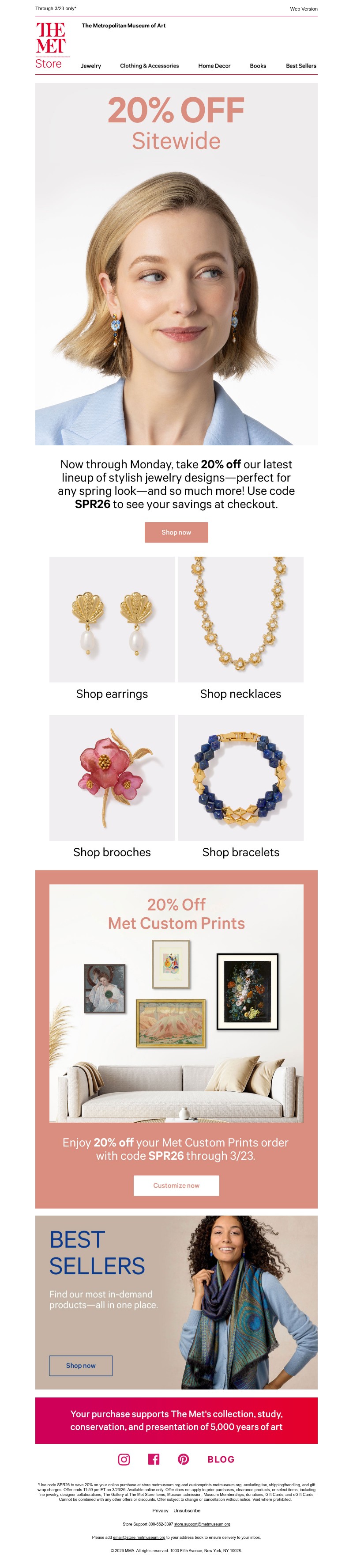
Task: Go to Clothing & Accessories
Action: click(x=150, y=66)
